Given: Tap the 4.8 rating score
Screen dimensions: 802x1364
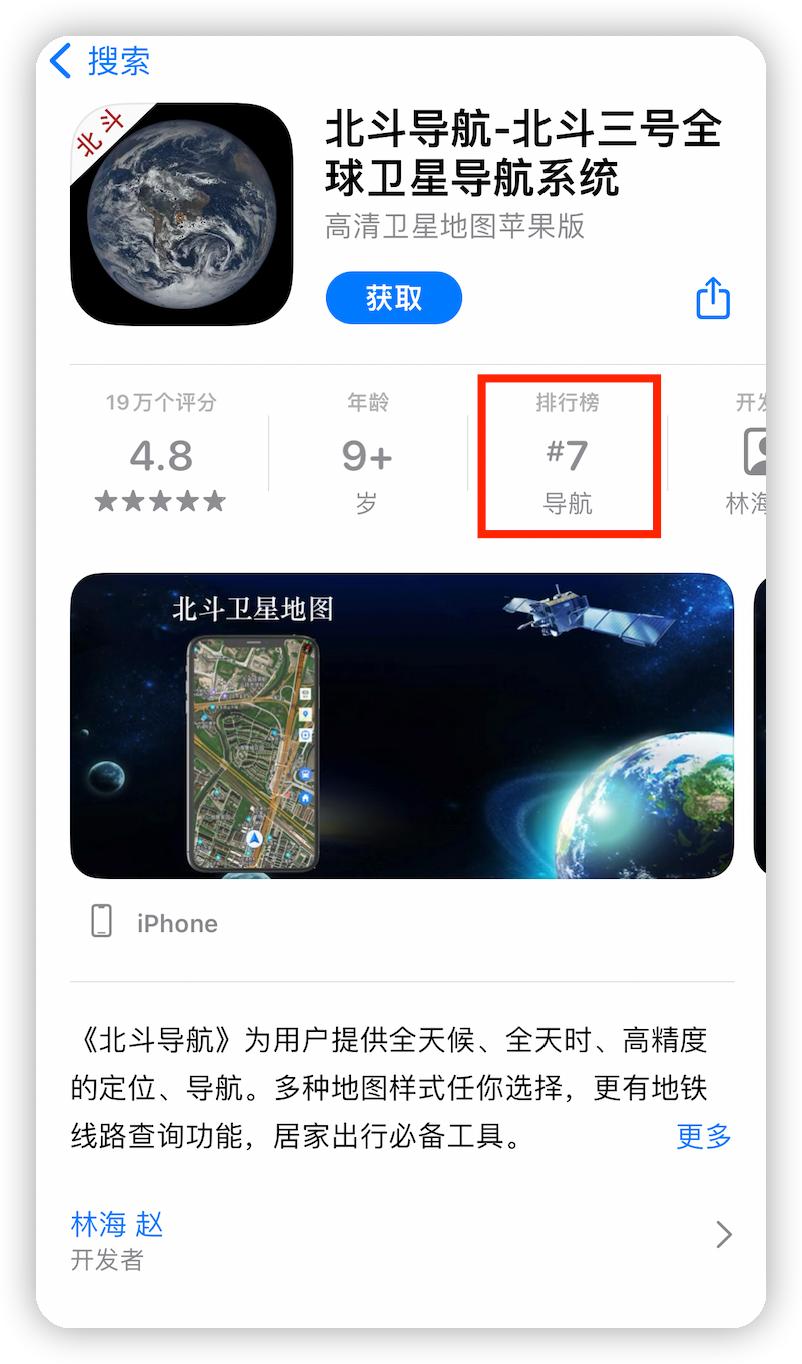Looking at the screenshot, I should coord(160,456).
